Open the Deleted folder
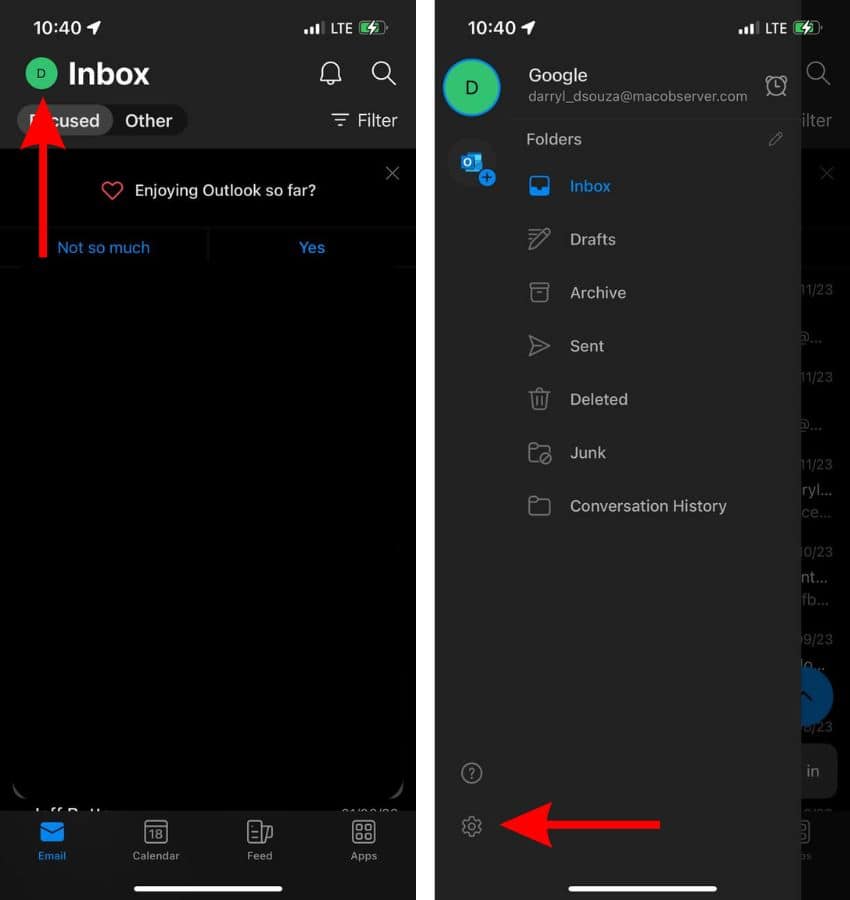The height and width of the screenshot is (900, 850). coord(598,400)
